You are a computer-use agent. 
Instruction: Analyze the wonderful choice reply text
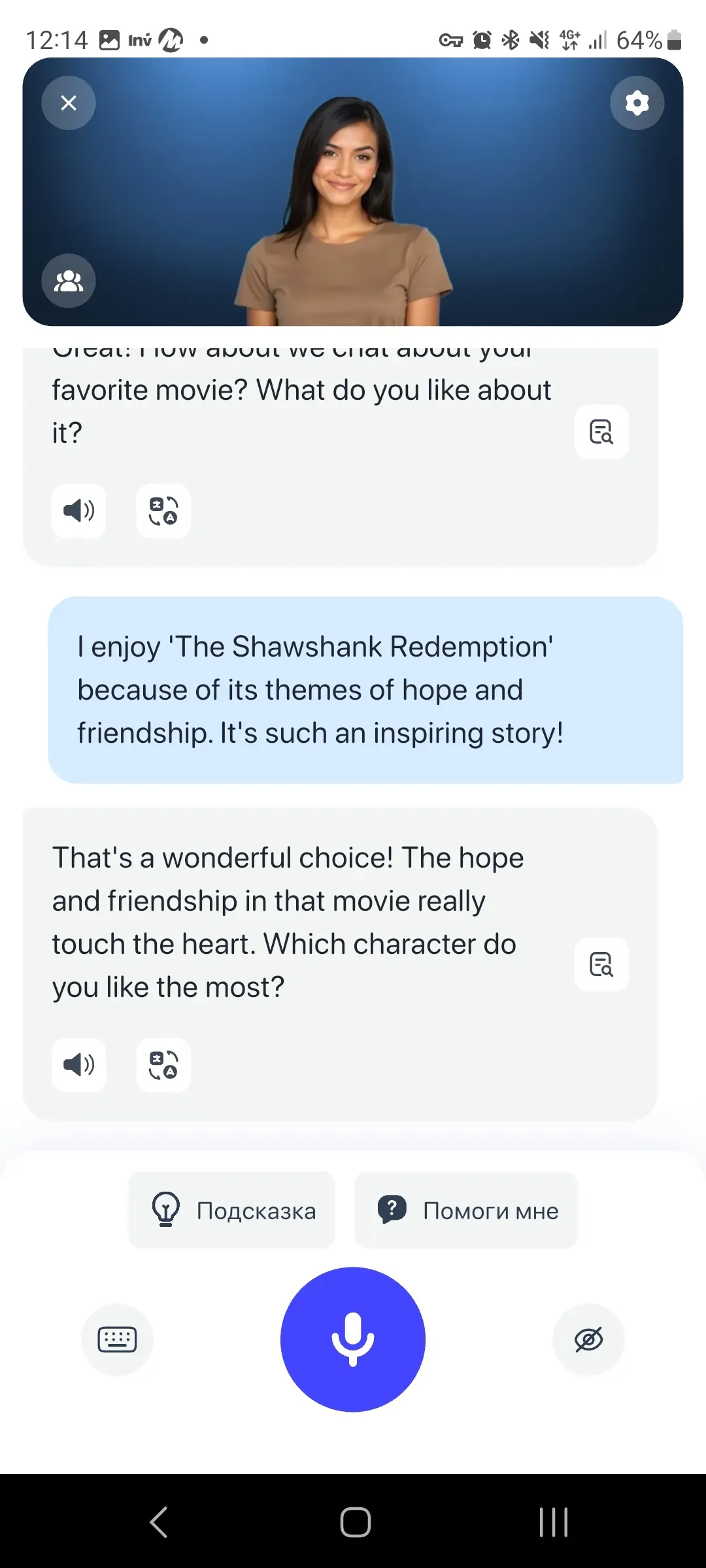(x=601, y=964)
